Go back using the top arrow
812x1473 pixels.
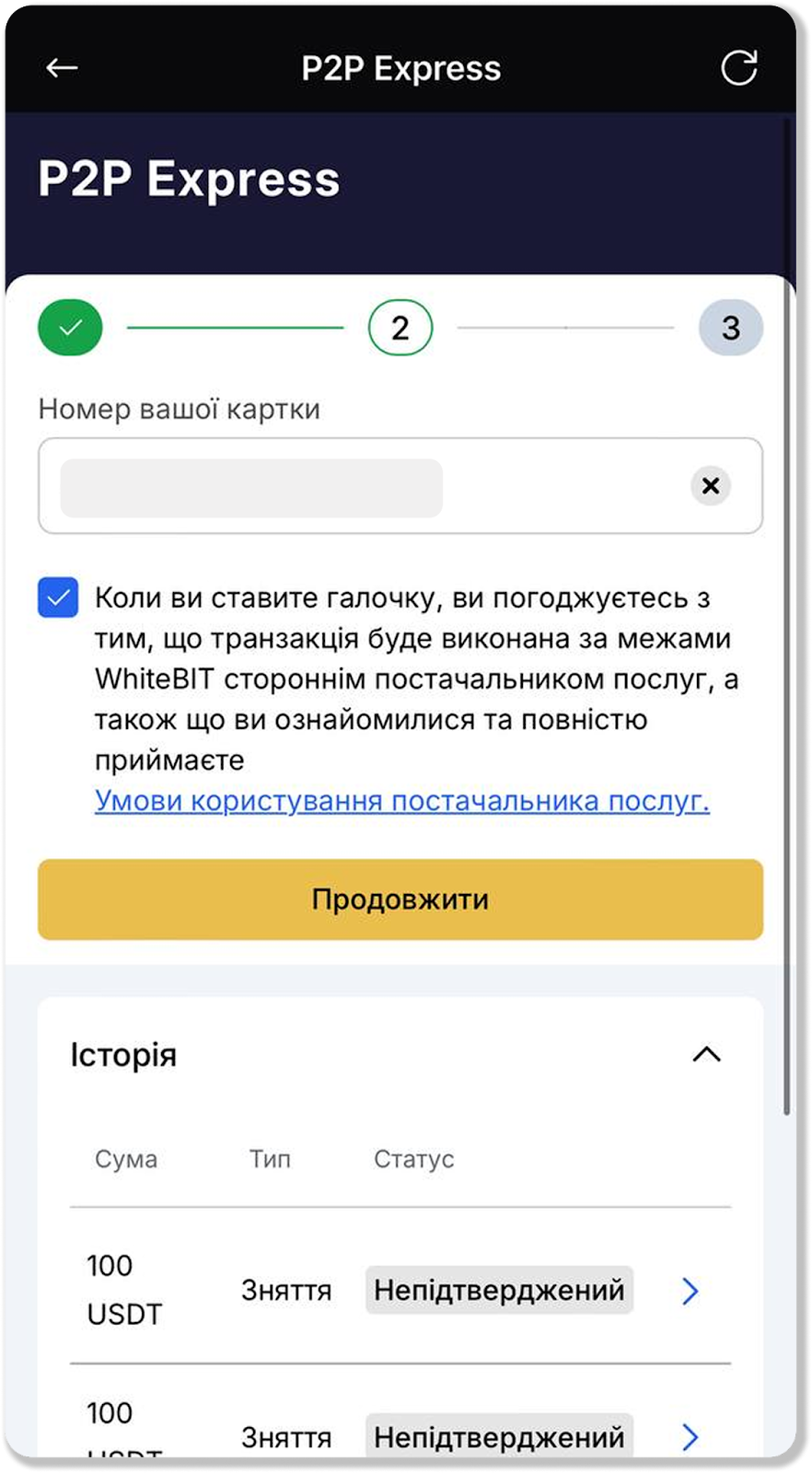click(x=62, y=67)
